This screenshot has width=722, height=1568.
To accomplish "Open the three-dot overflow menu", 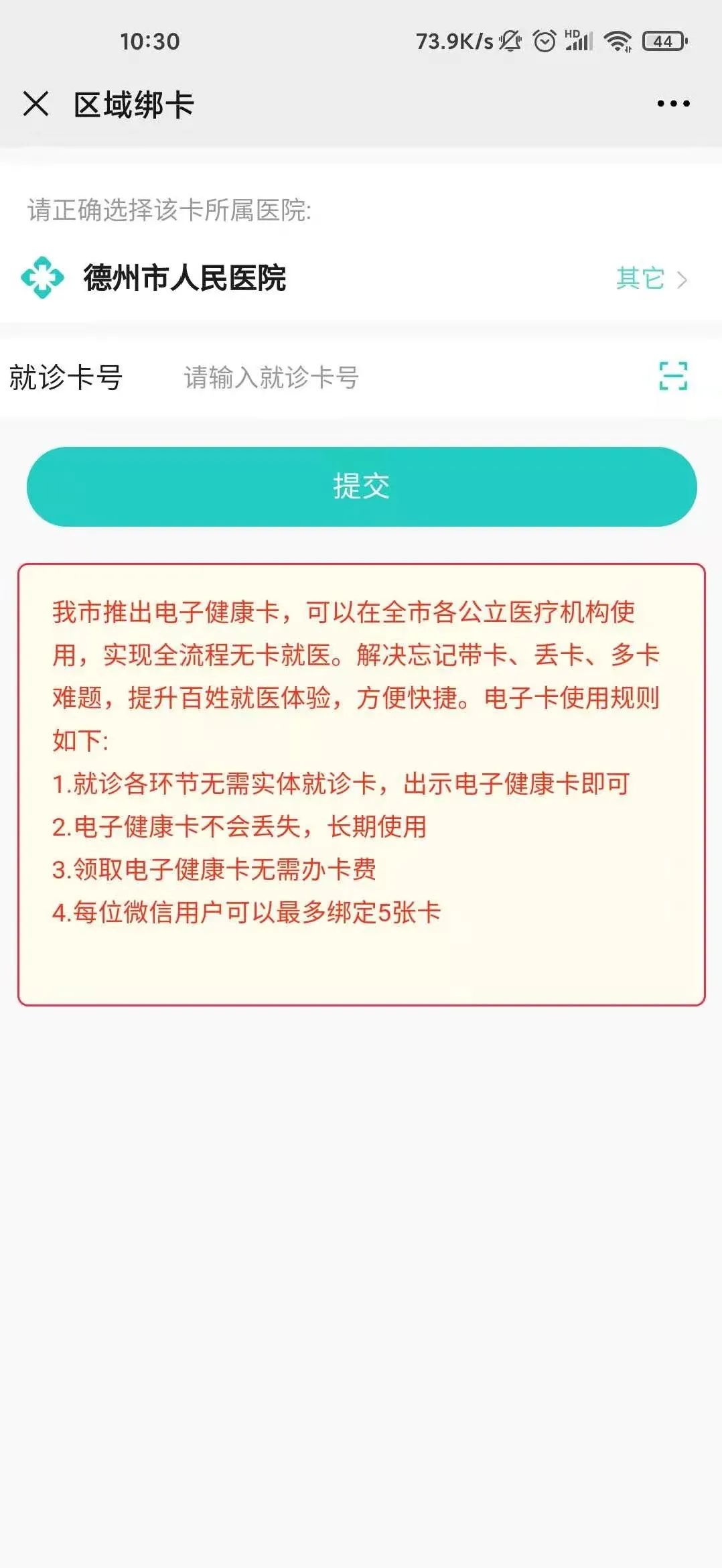I will point(673,104).
